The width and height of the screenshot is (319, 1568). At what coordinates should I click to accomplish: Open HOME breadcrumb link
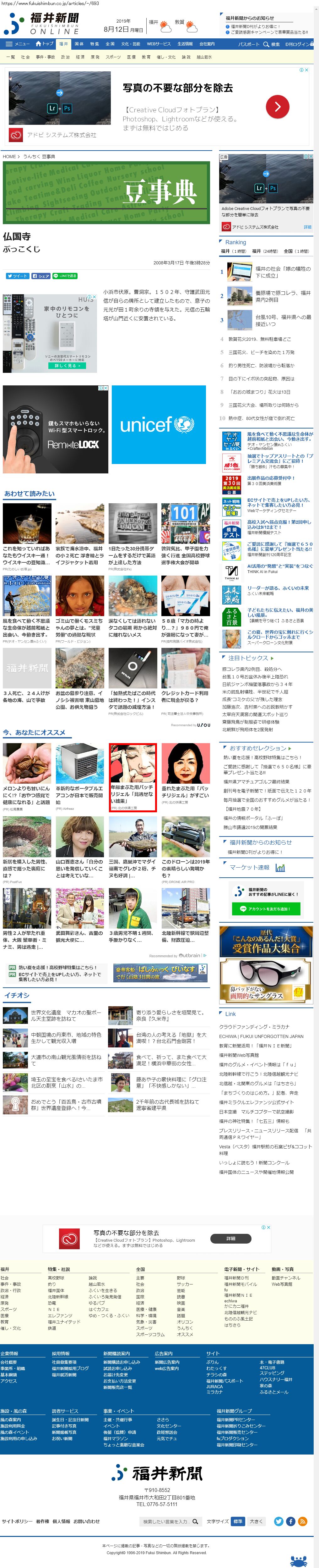pos(9,157)
